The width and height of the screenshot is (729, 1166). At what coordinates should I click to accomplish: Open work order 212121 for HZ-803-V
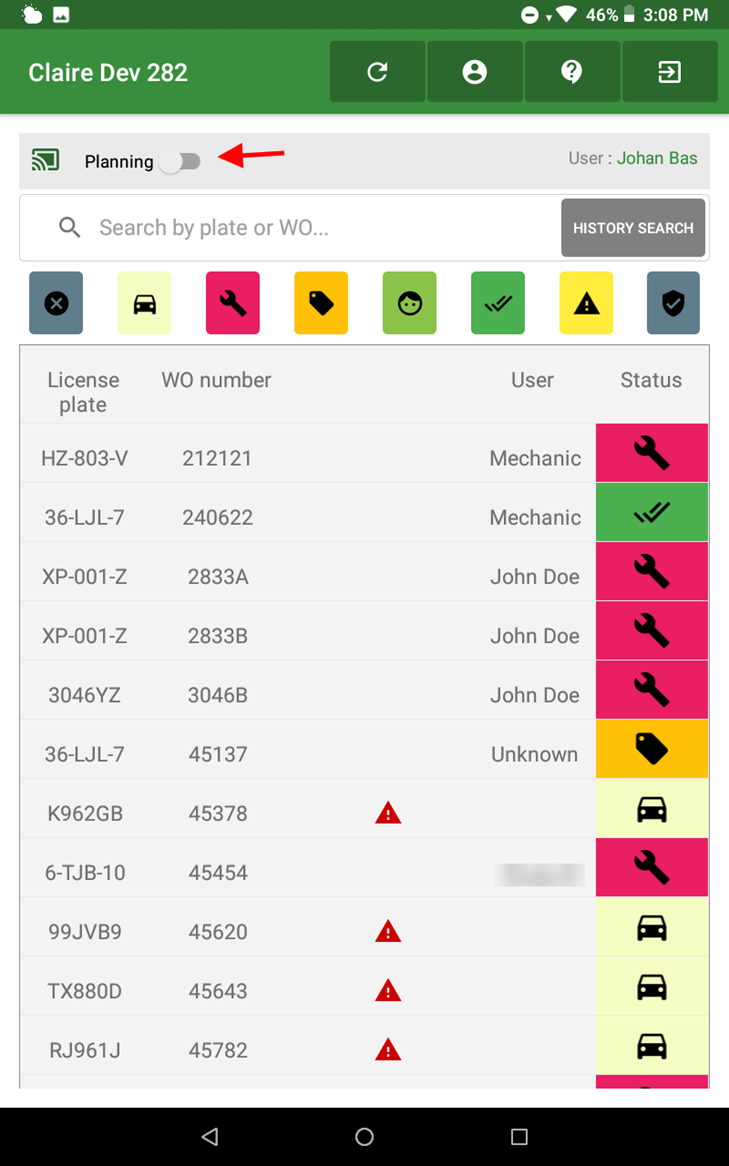[x=217, y=458]
